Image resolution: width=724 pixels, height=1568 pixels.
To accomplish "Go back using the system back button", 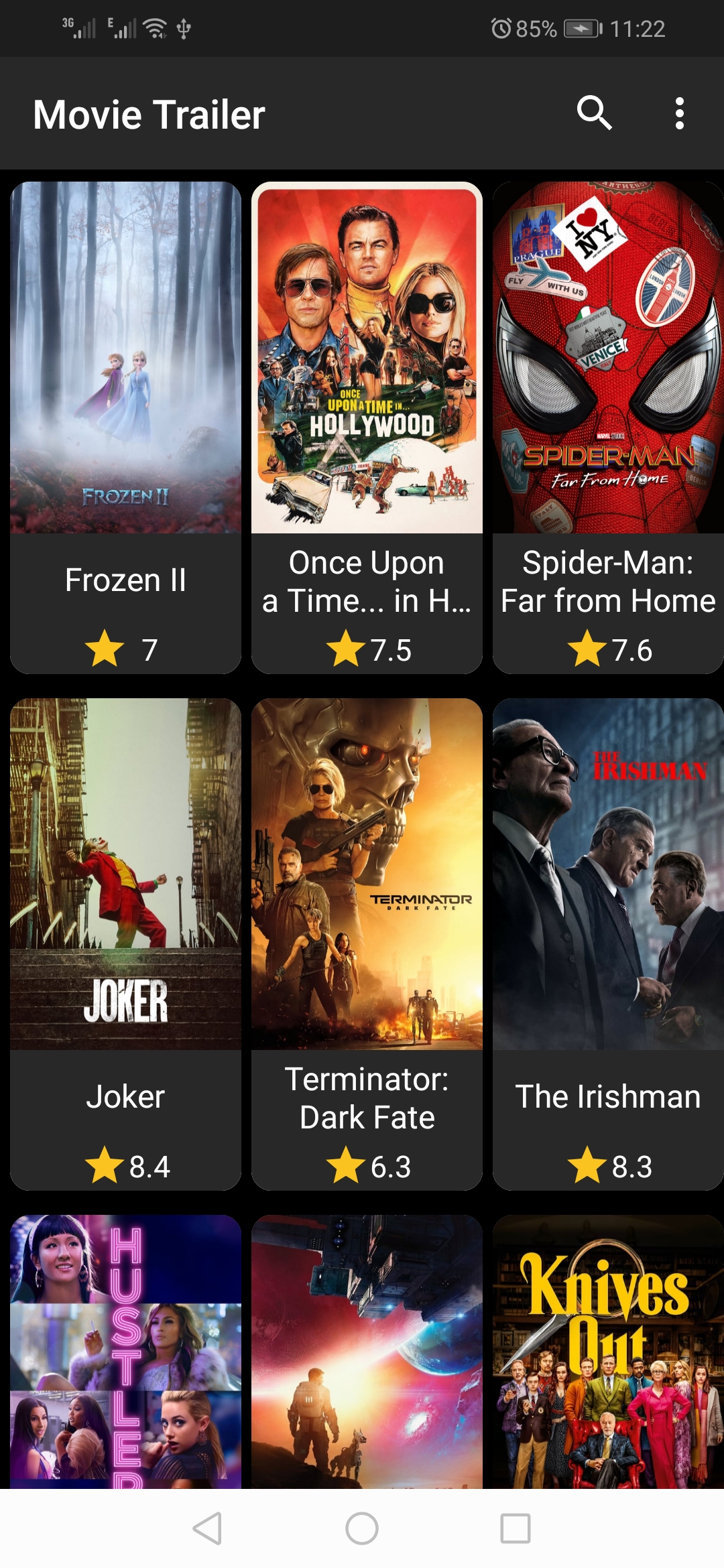I will click(x=207, y=1528).
